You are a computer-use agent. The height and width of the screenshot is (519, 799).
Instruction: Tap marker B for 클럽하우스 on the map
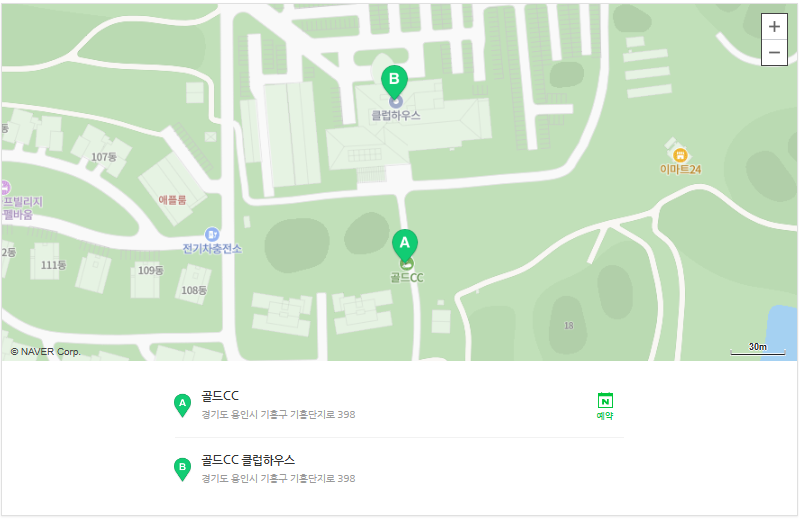pyautogui.click(x=394, y=80)
